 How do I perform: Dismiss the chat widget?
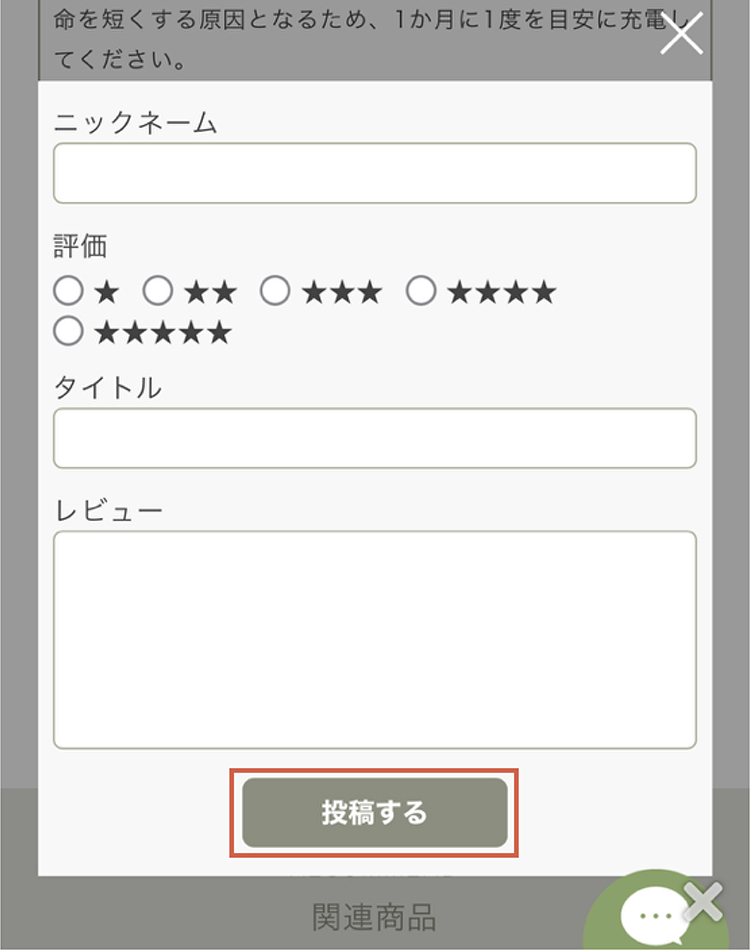706,901
